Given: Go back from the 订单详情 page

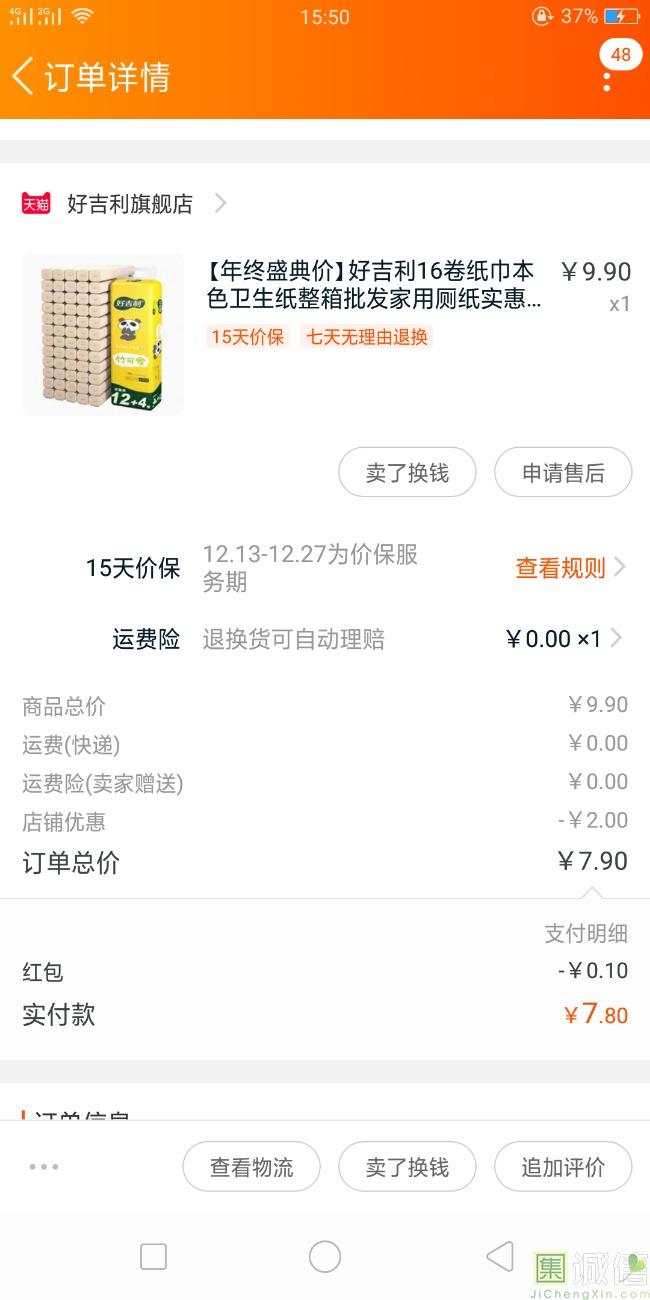Looking at the screenshot, I should [x=23, y=77].
